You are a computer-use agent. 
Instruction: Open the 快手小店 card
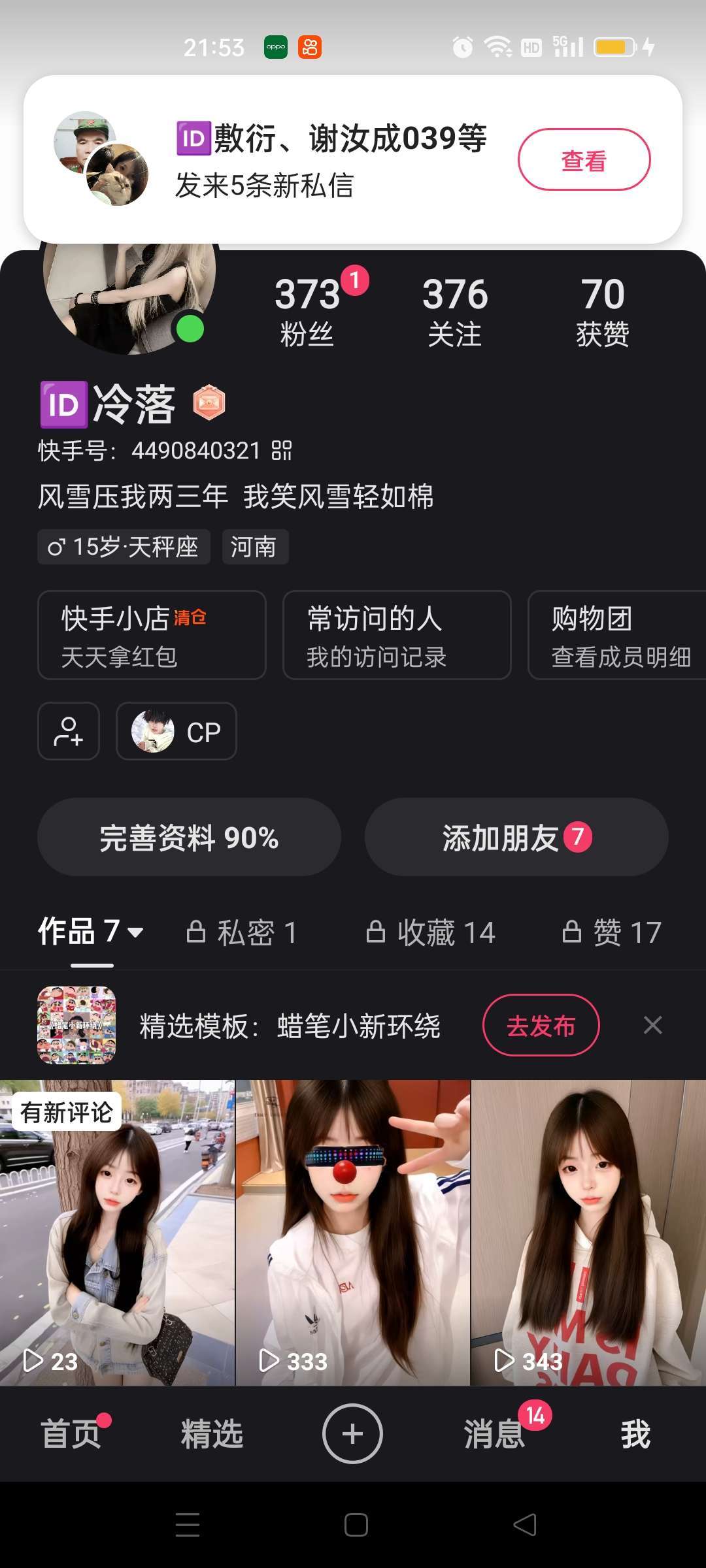point(152,635)
